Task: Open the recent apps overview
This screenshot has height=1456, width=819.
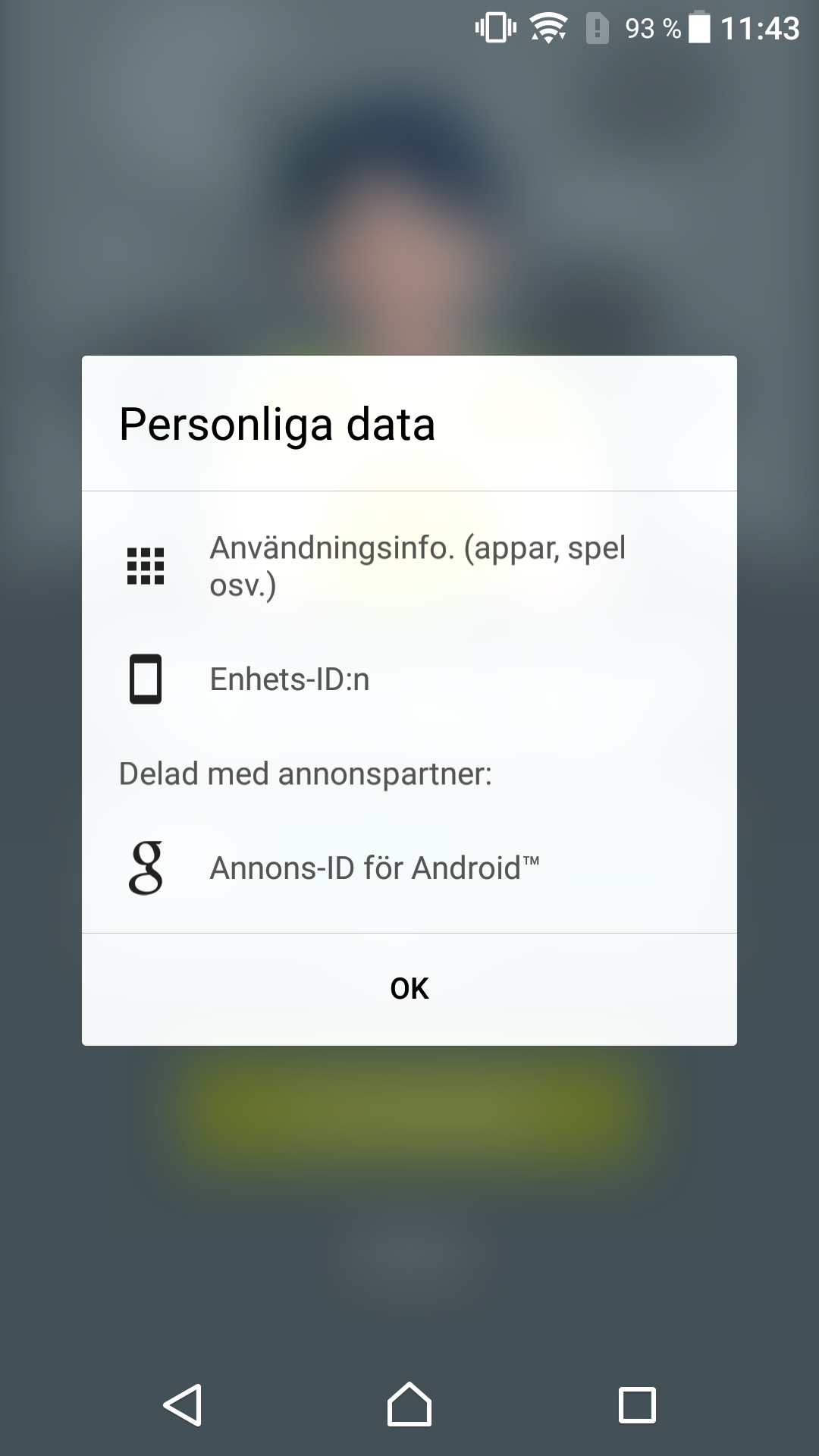Action: [x=637, y=1405]
